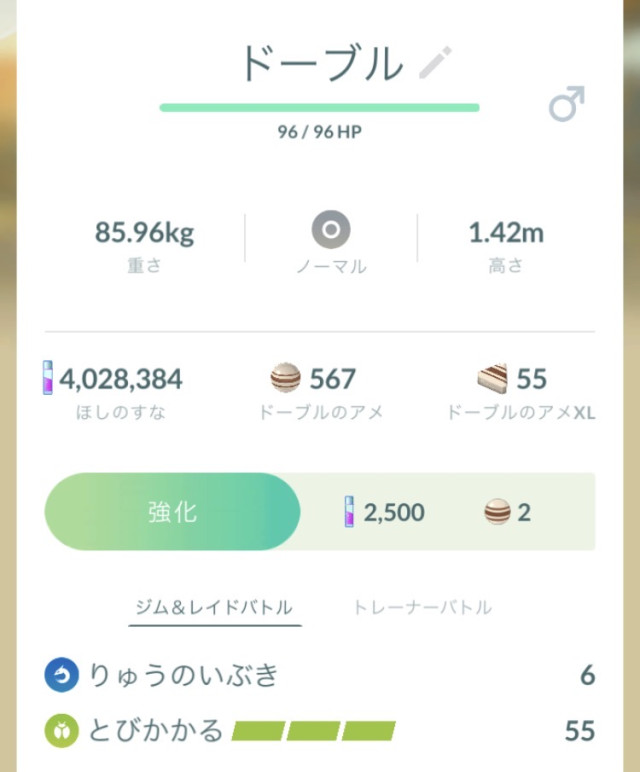Switch to the ジム&レイドバトル tab

tap(214, 607)
